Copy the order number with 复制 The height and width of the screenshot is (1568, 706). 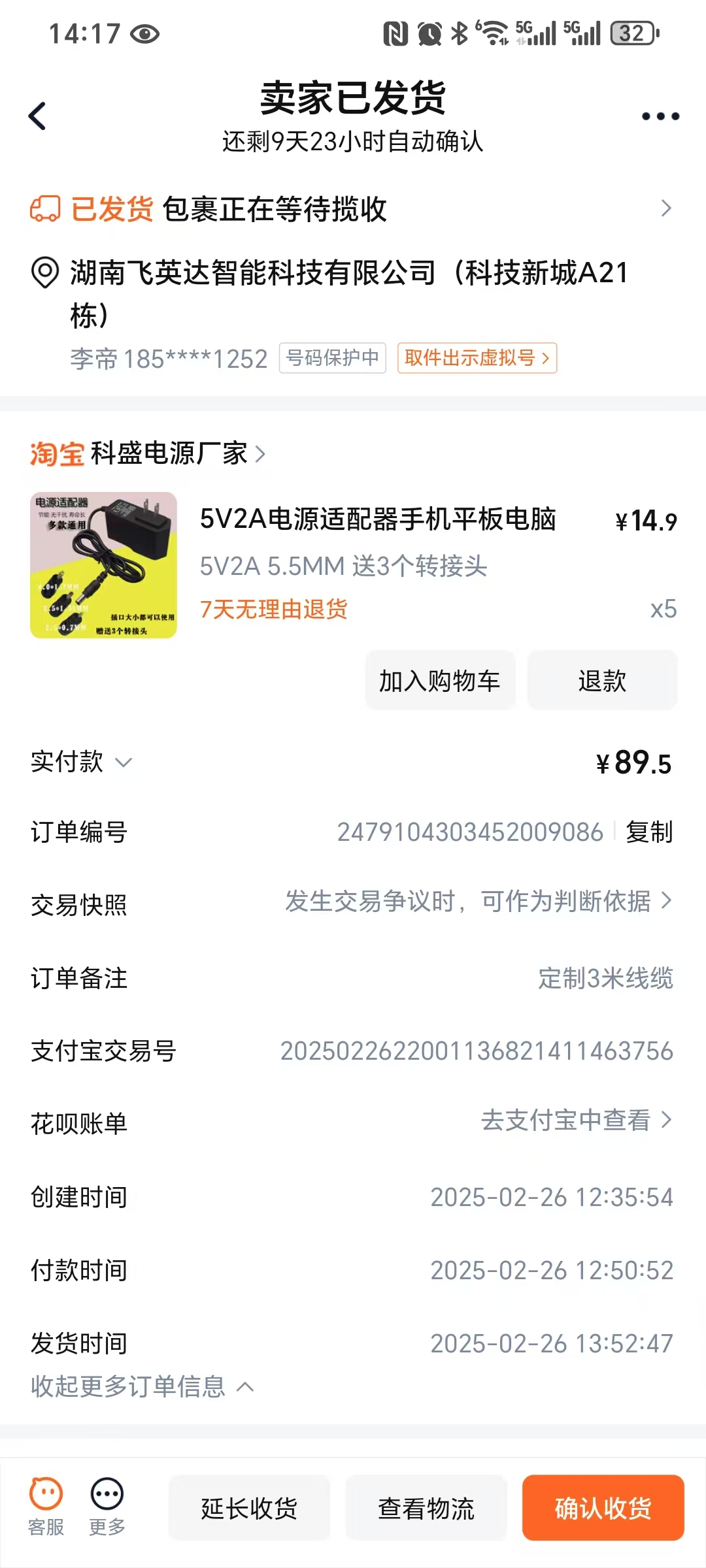649,832
